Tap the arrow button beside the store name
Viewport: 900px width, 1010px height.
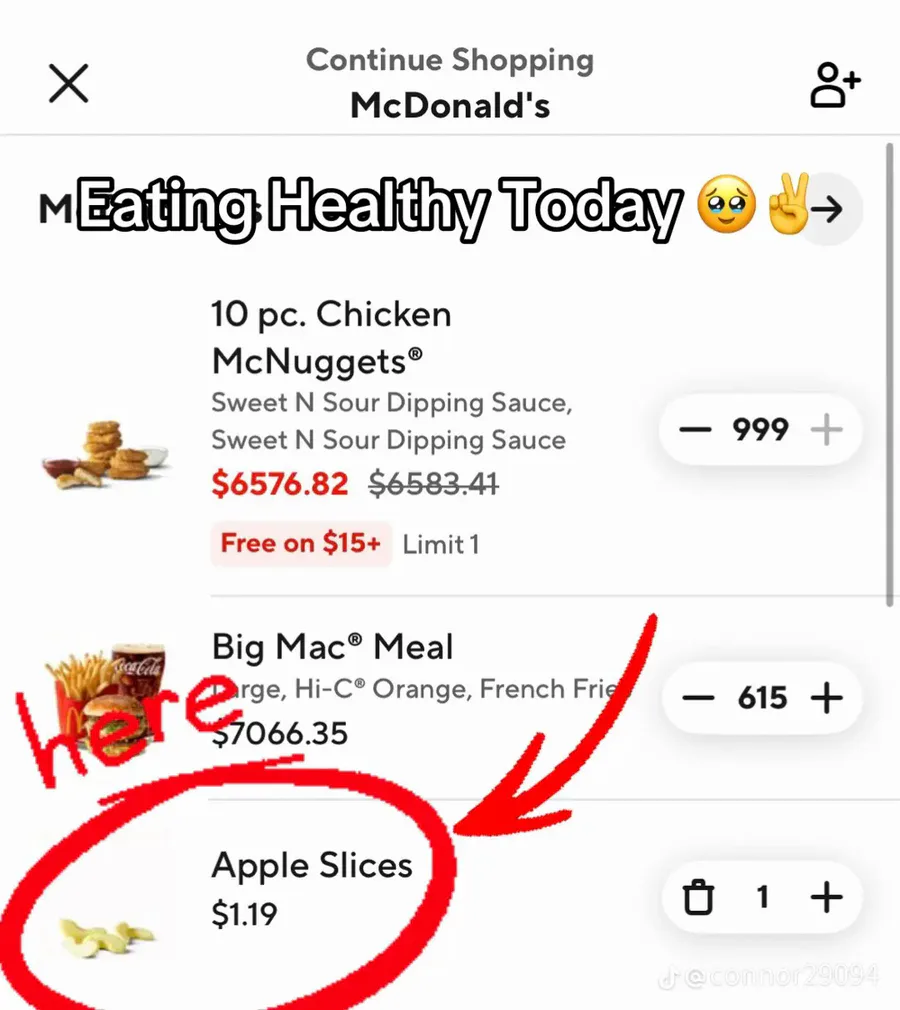(828, 209)
